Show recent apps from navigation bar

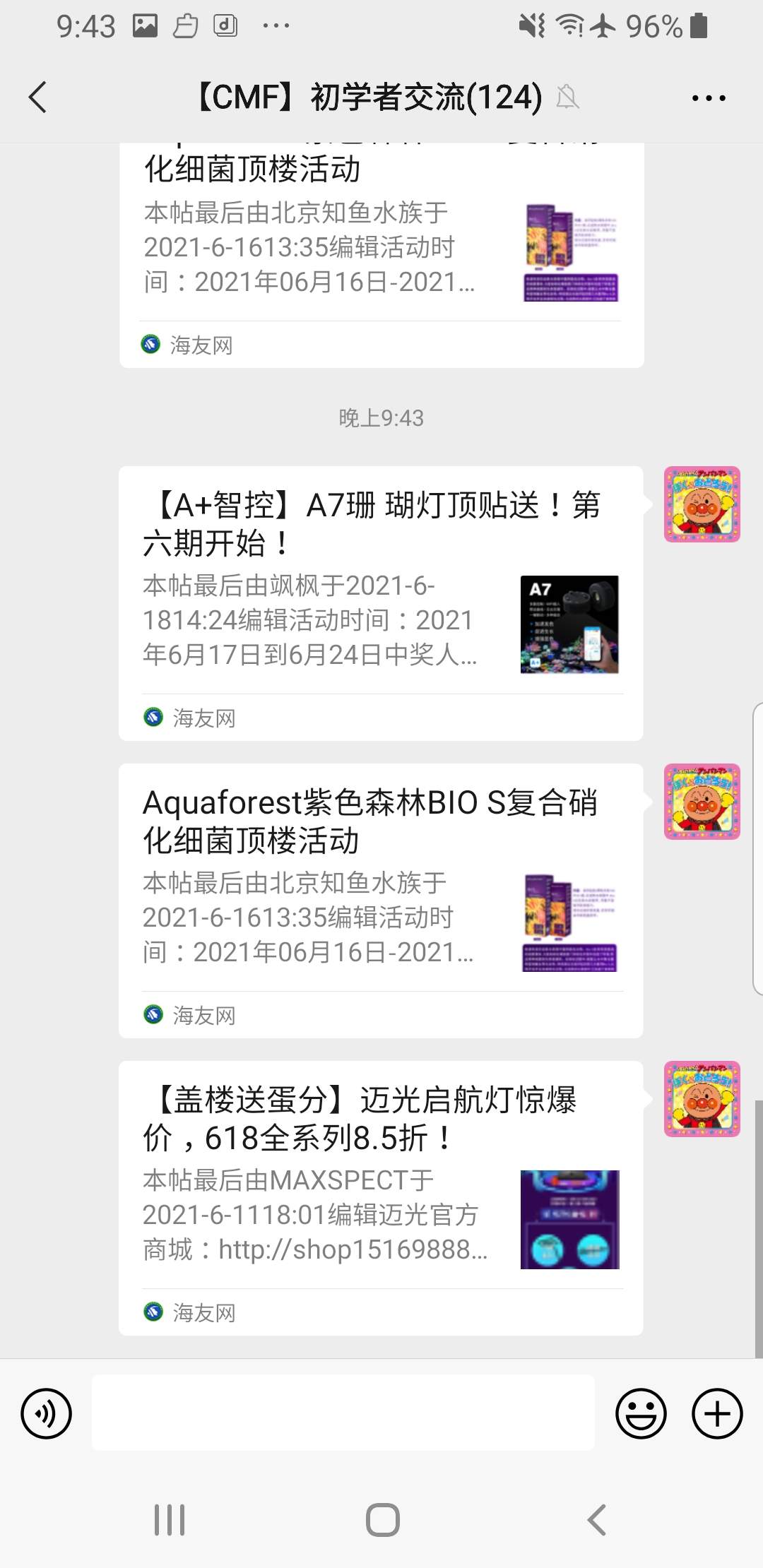(170, 1519)
